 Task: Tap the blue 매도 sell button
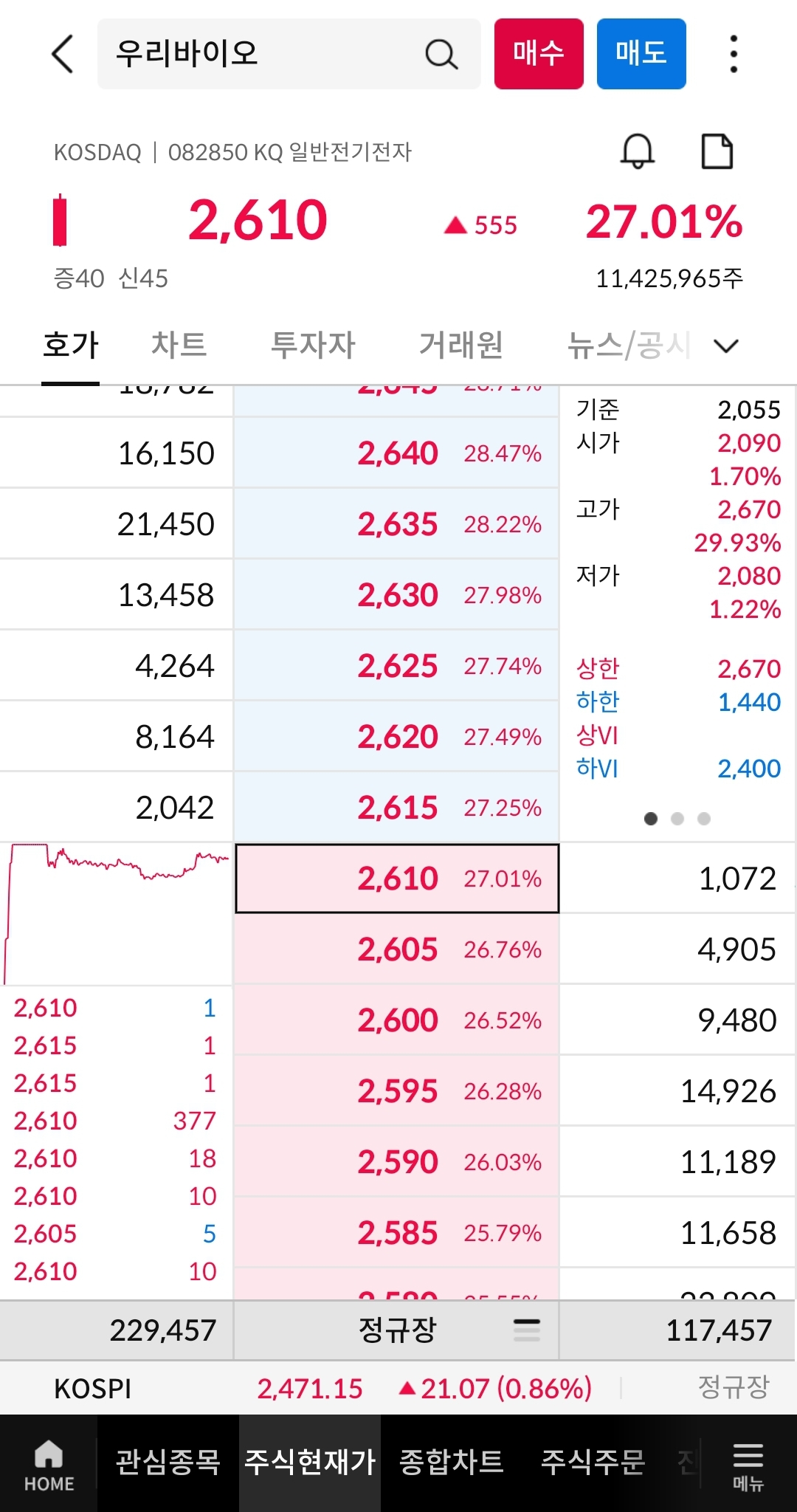click(x=641, y=54)
